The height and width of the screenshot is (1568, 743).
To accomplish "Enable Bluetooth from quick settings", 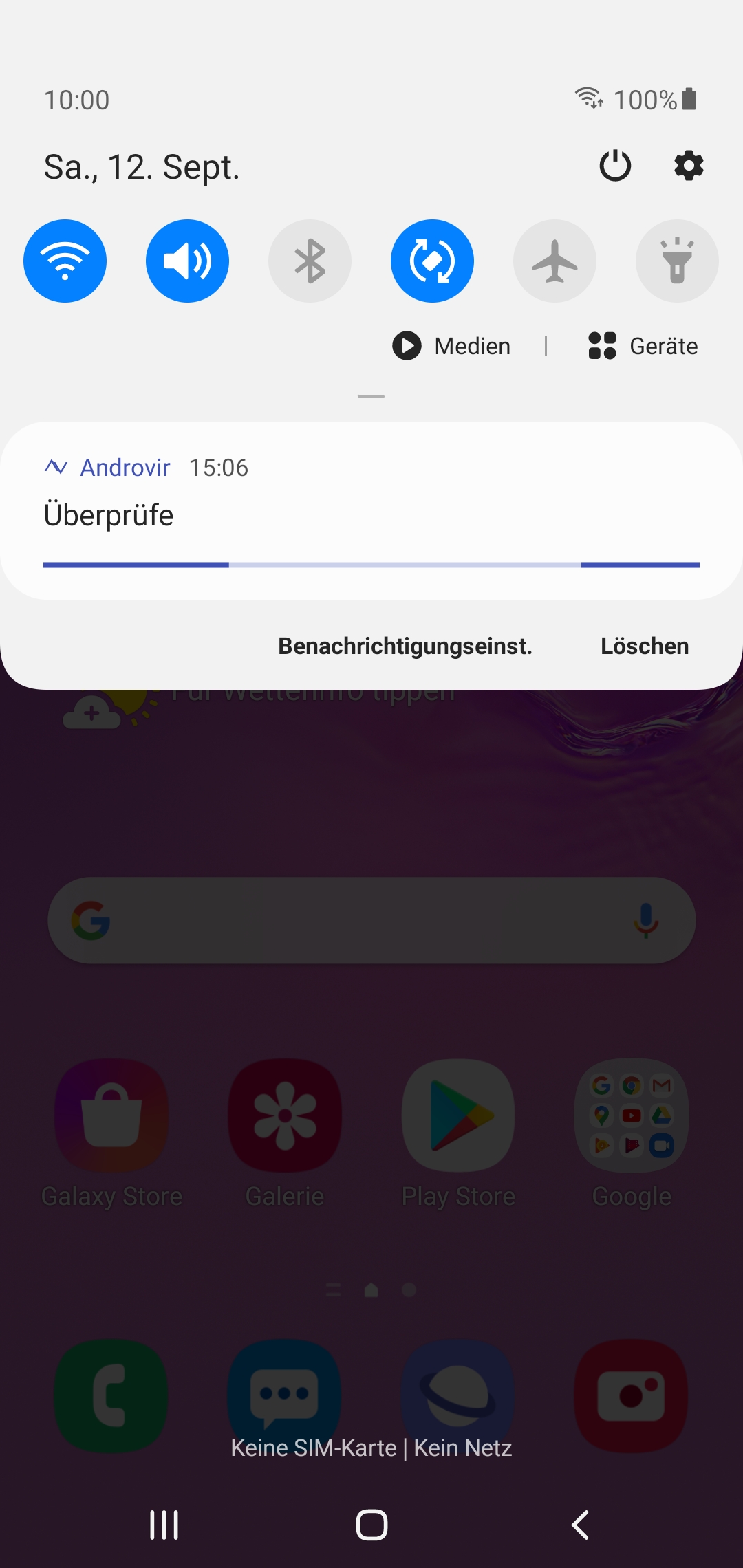I will [310, 261].
